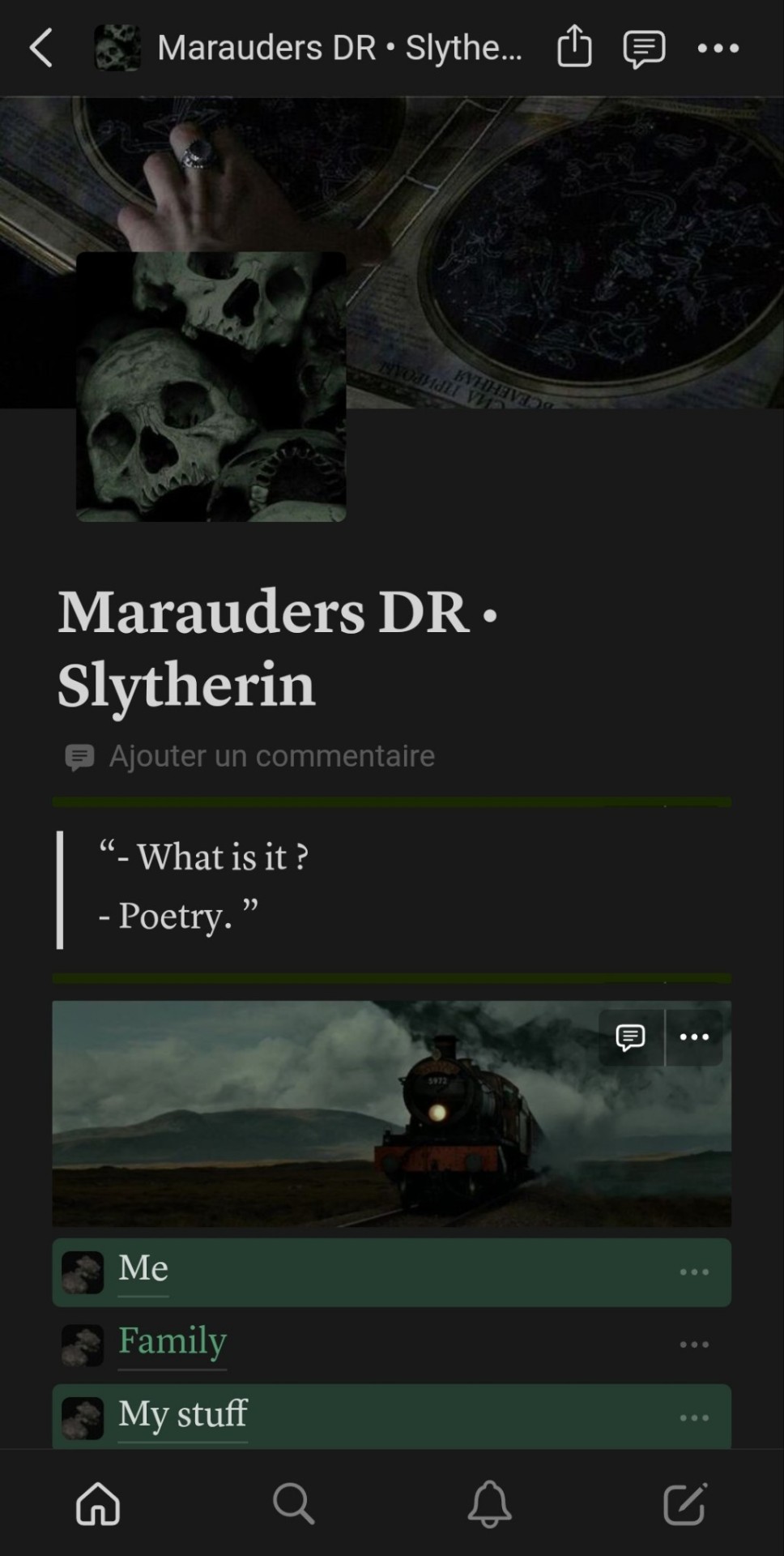Show options for the My stuff row
784x1556 pixels.
point(694,1417)
